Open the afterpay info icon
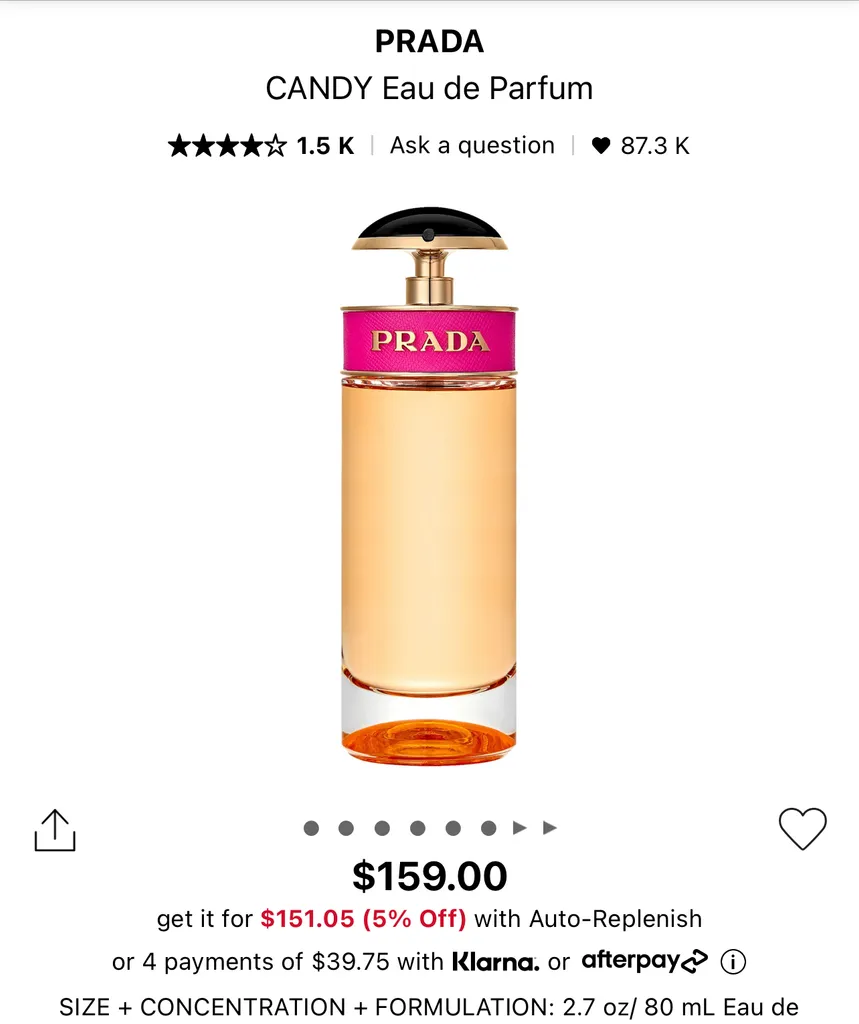Screen dimensions: 859x1024 [733, 962]
